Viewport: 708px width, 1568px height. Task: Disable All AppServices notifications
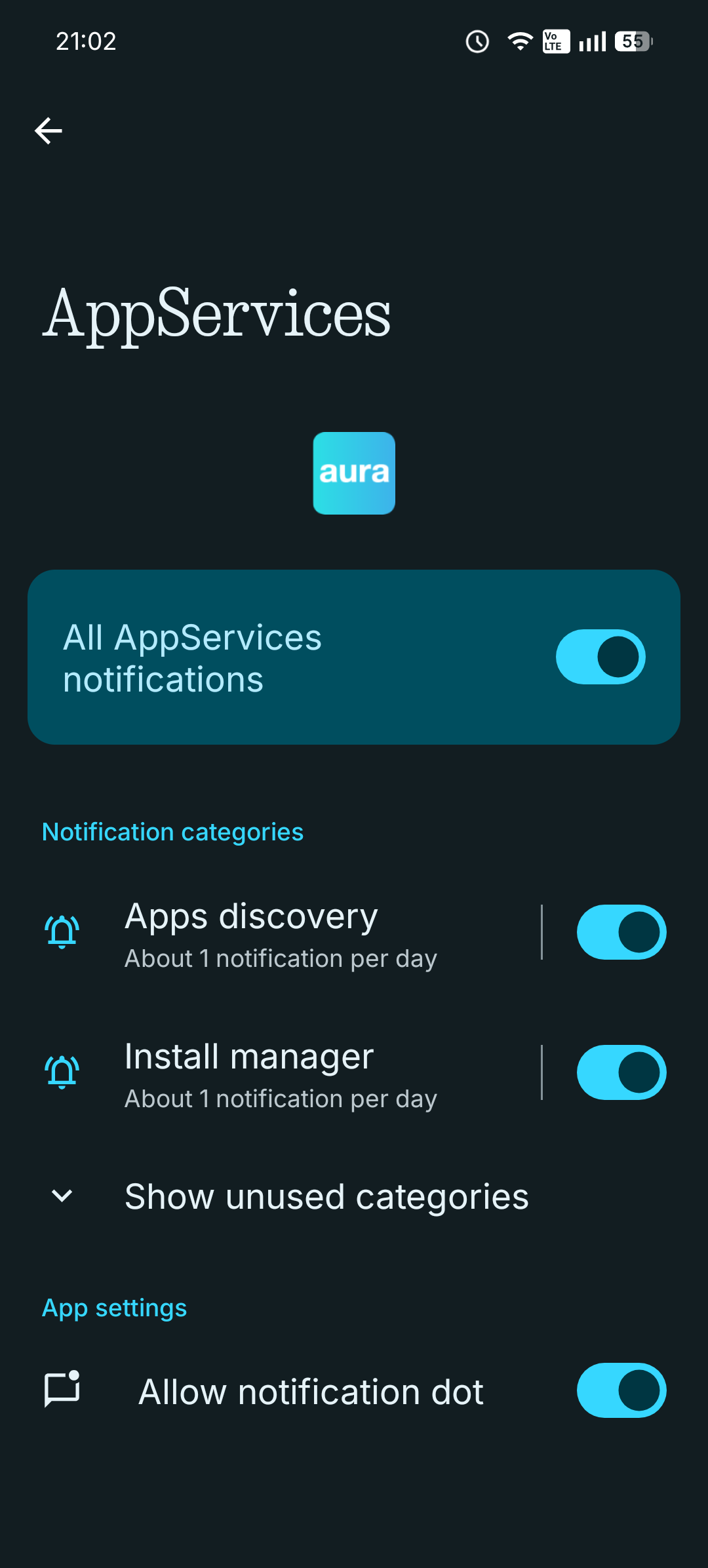(599, 656)
